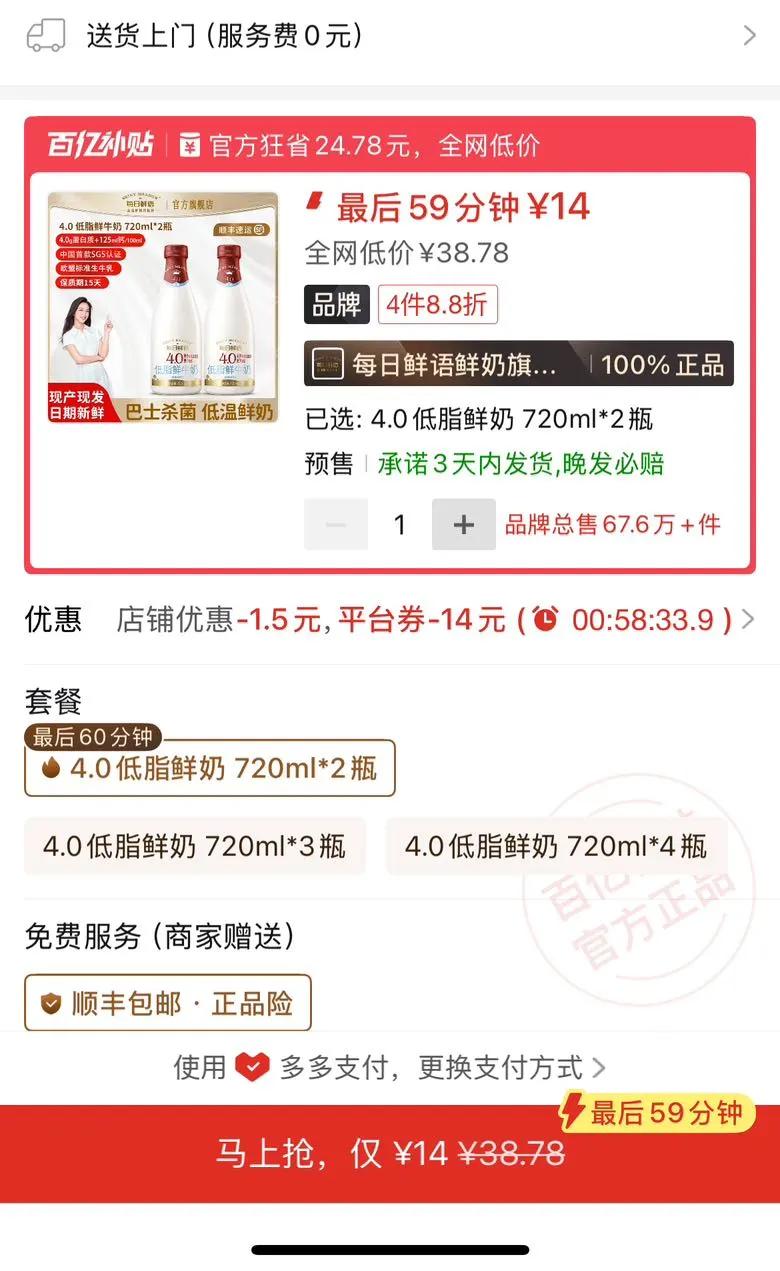780x1271 pixels.
Task: Increase quantity with the plus stepper
Action: 462,524
